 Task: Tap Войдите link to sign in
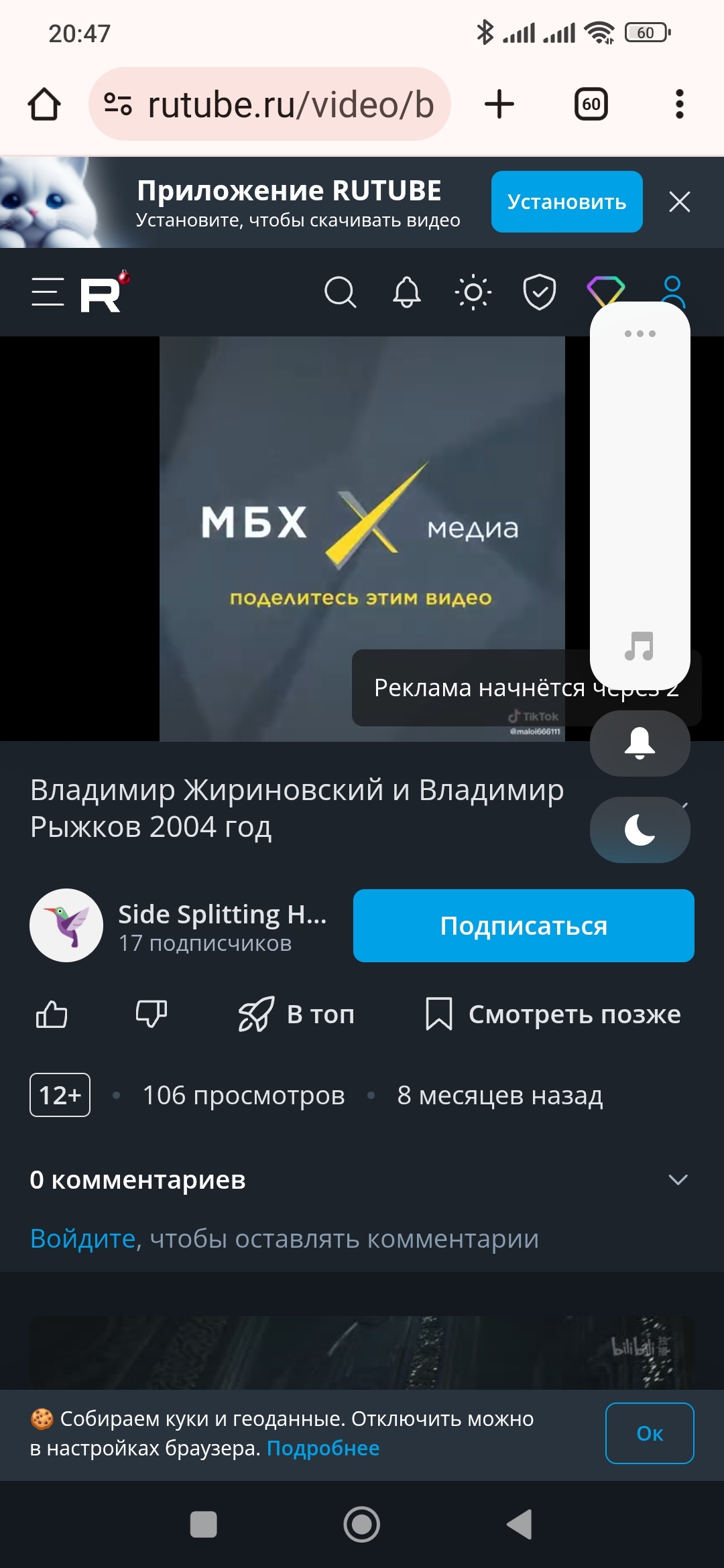(x=83, y=1238)
